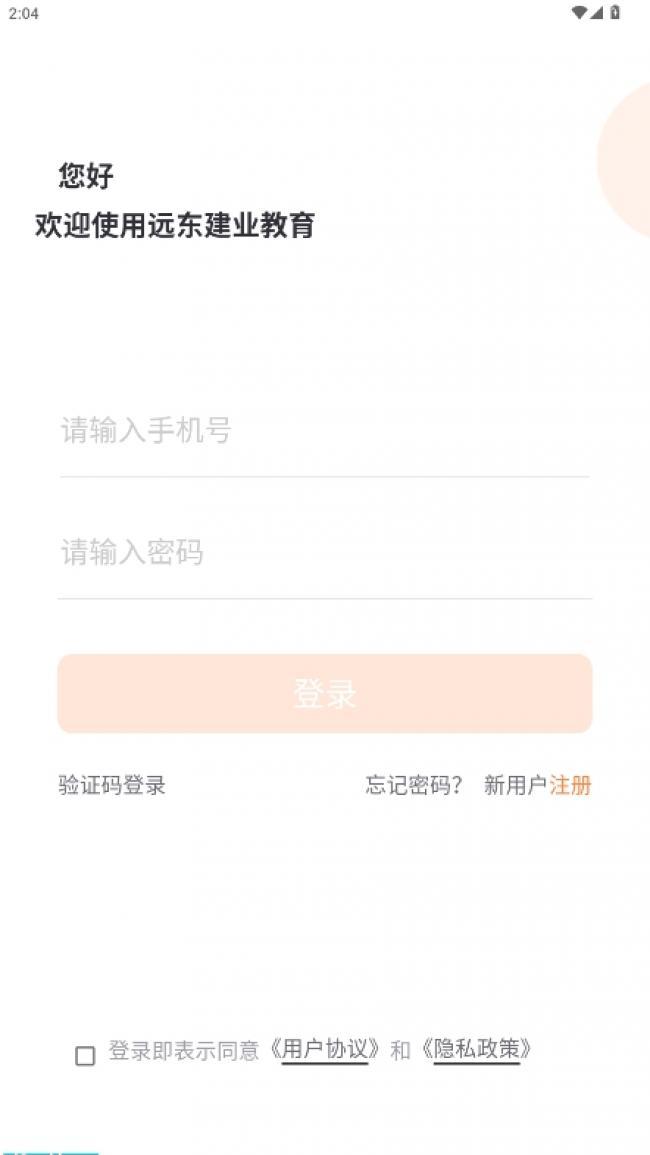650x1155 pixels.
Task: Open the 隐私政策 privacy policy
Action: 477,1049
